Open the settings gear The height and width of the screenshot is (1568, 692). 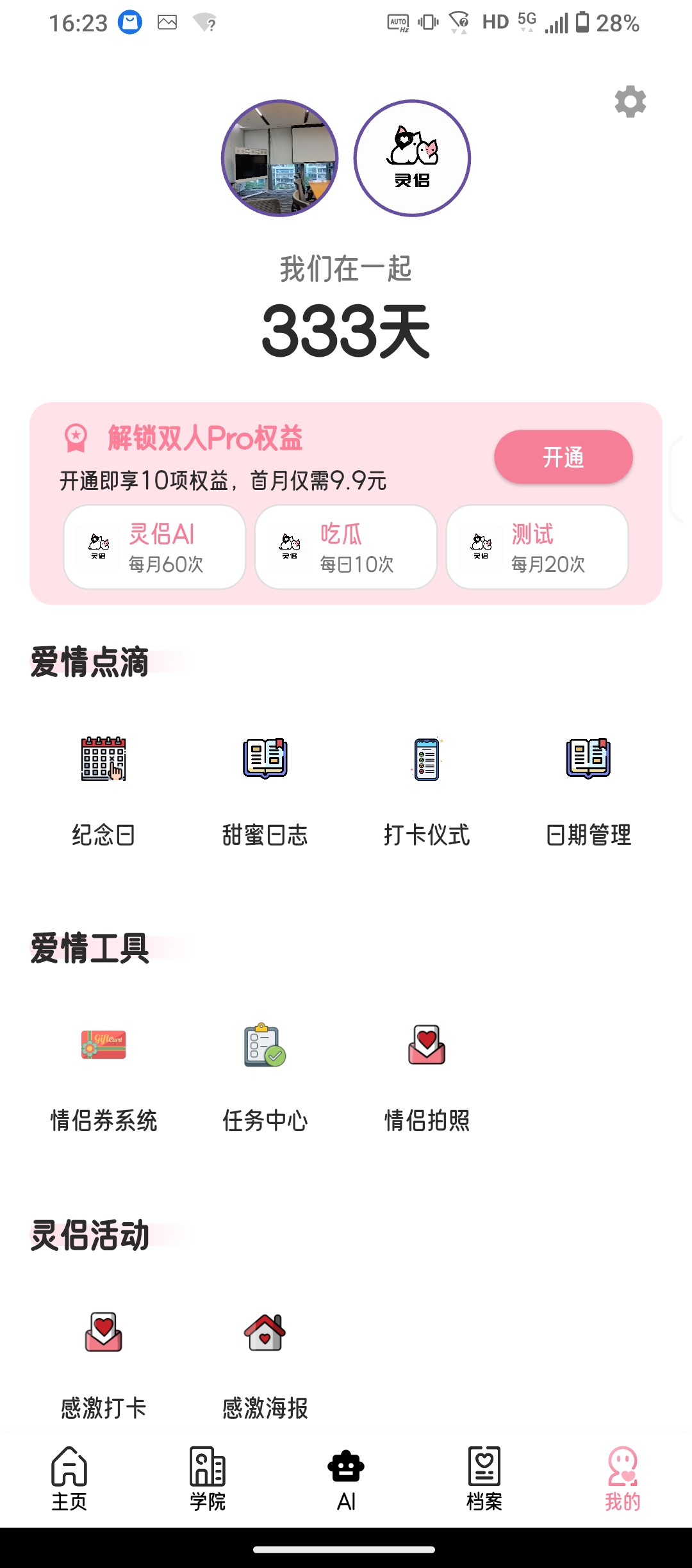click(x=630, y=102)
